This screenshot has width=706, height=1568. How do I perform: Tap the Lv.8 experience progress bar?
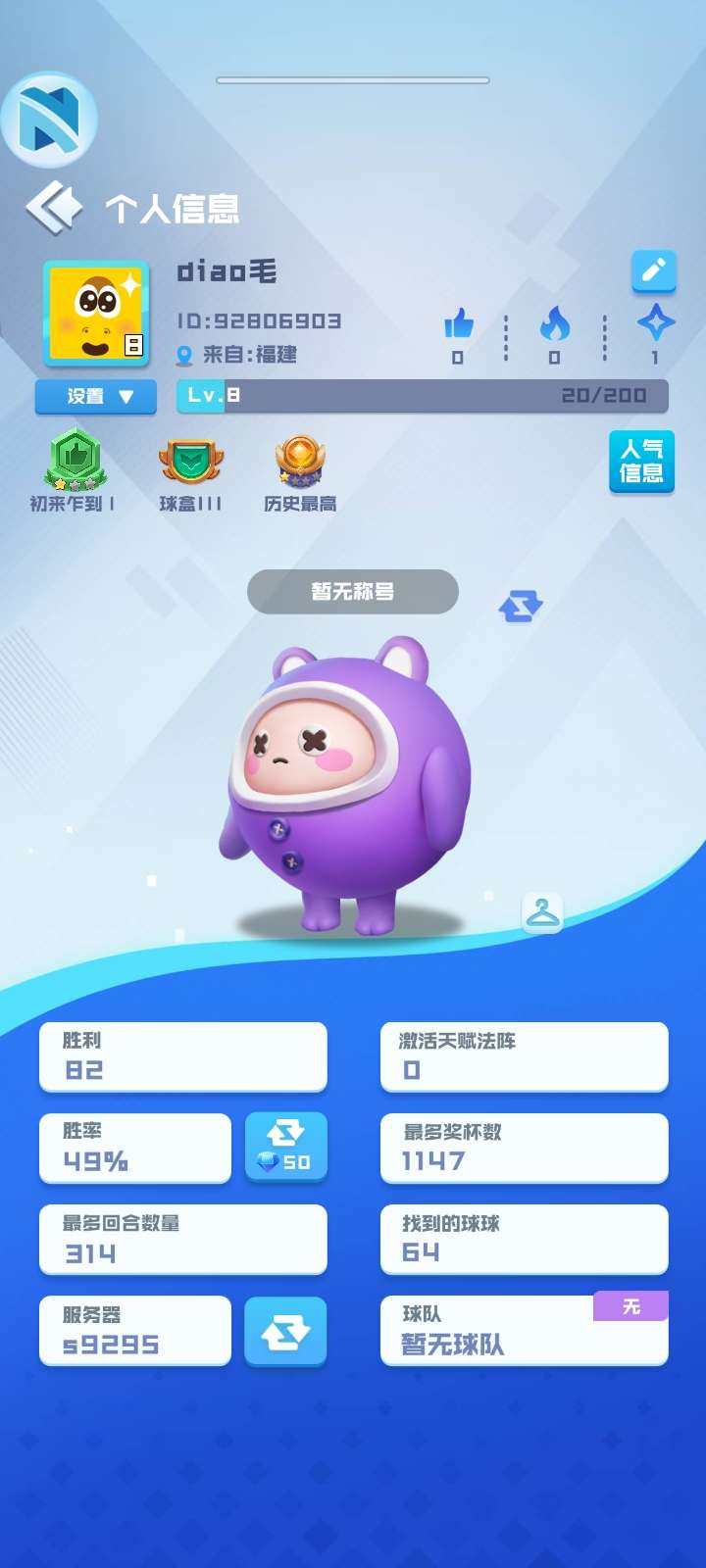(422, 396)
